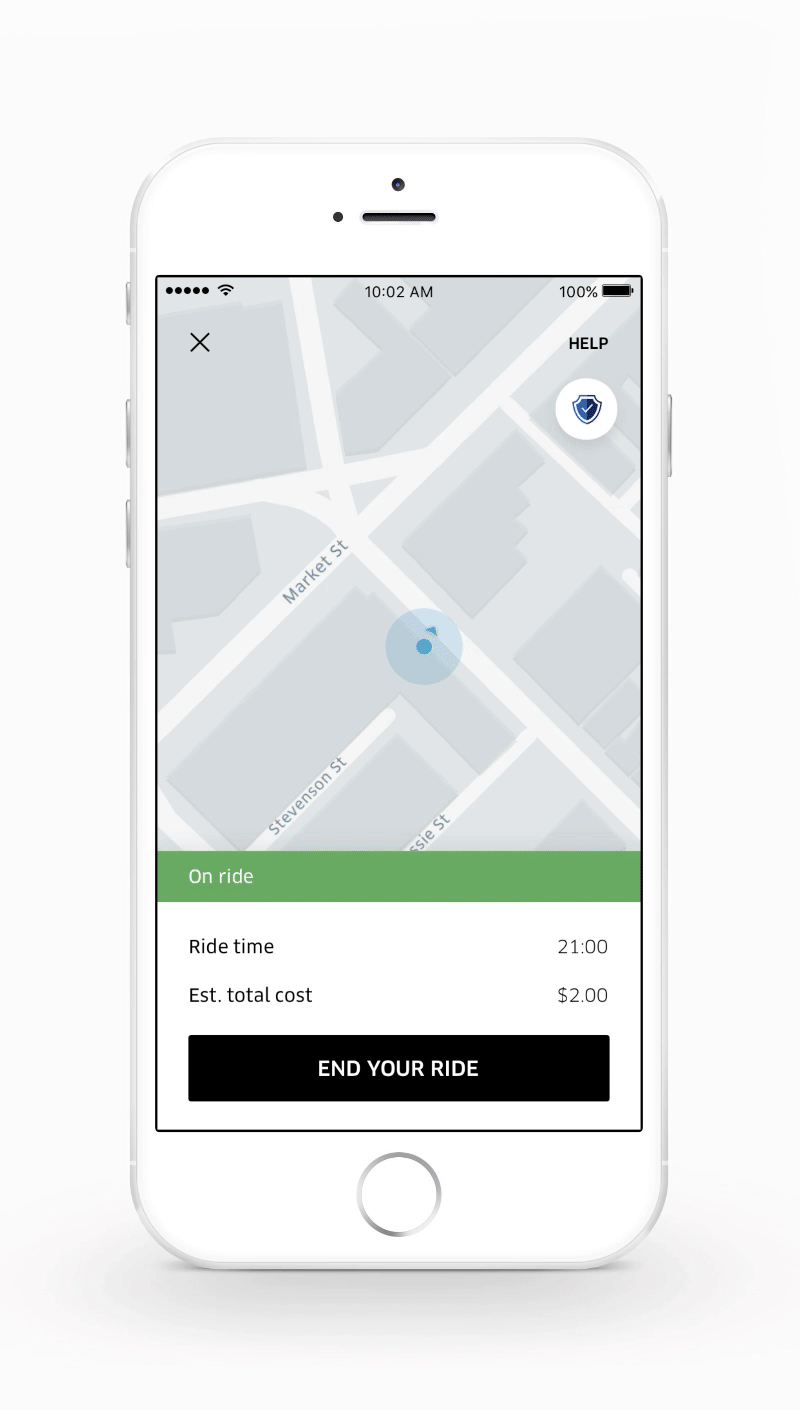Viewport: 800px width, 1410px height.
Task: Open the safety shield toolkit
Action: (x=586, y=409)
